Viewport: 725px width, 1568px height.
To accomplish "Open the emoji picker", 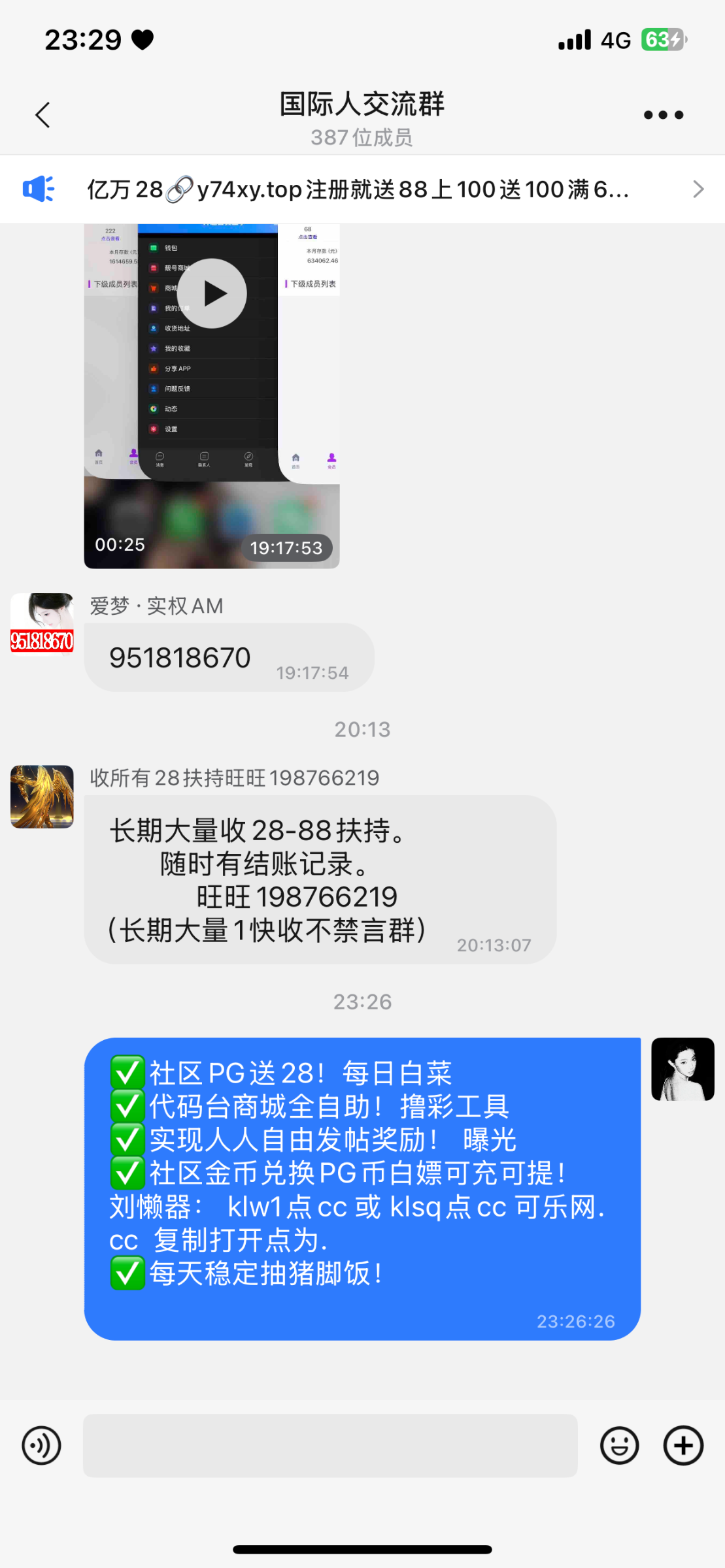I will pyautogui.click(x=619, y=1446).
